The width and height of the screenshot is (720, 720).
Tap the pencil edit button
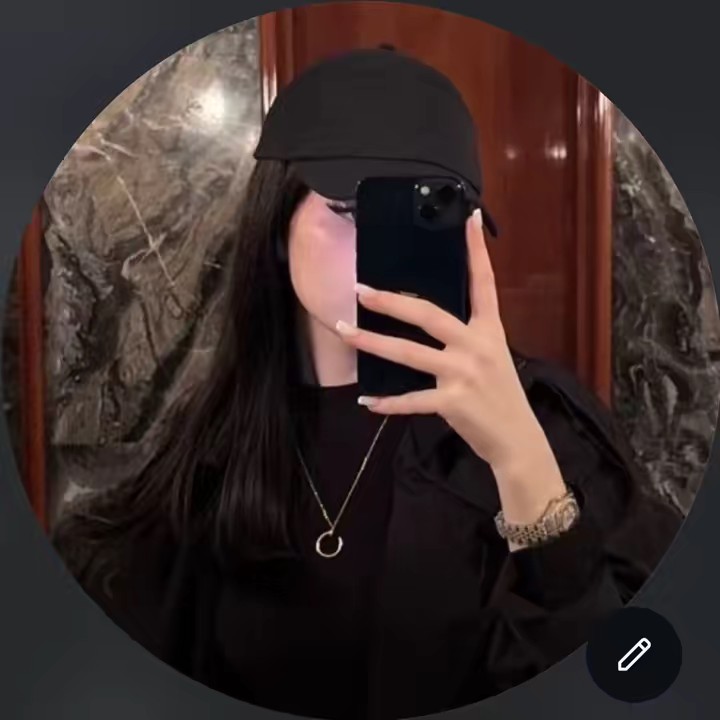(x=634, y=654)
